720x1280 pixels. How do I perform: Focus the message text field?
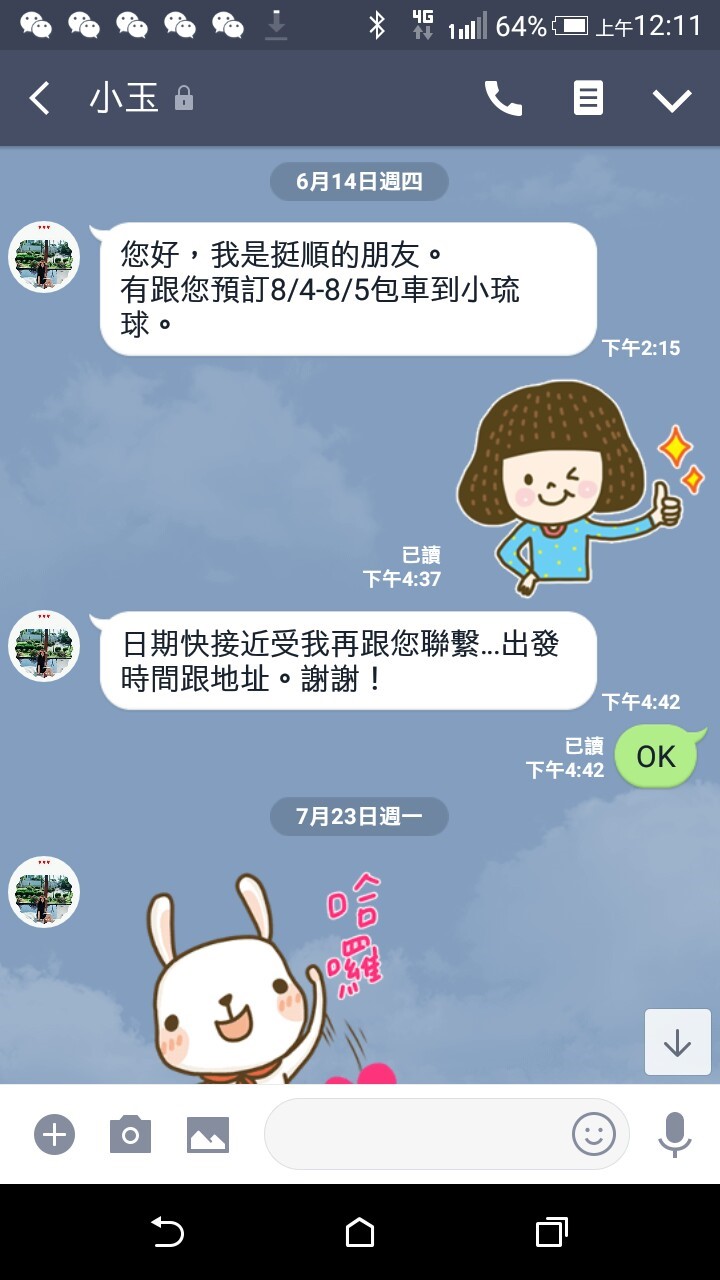[x=415, y=1134]
